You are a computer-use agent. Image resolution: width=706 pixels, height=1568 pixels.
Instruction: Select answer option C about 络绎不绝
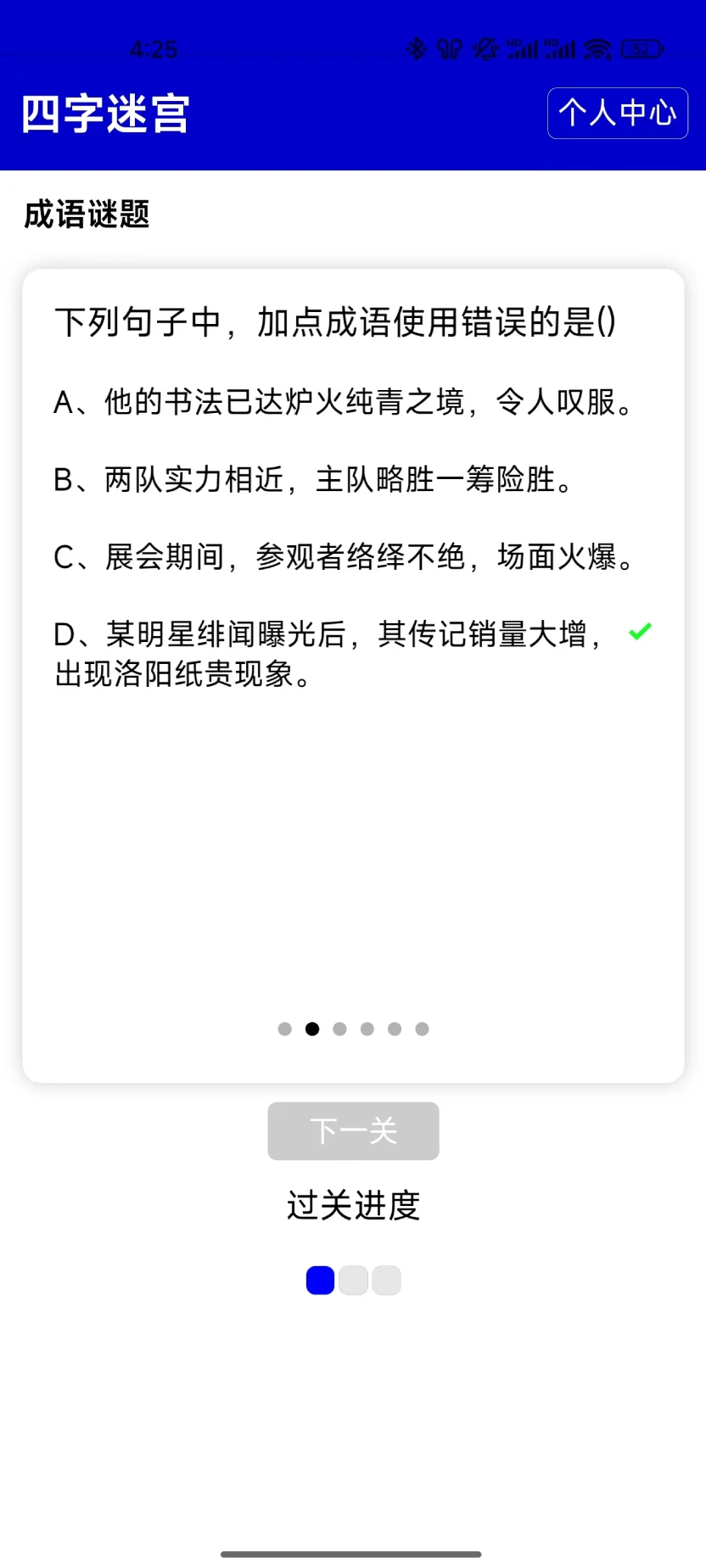[x=344, y=557]
